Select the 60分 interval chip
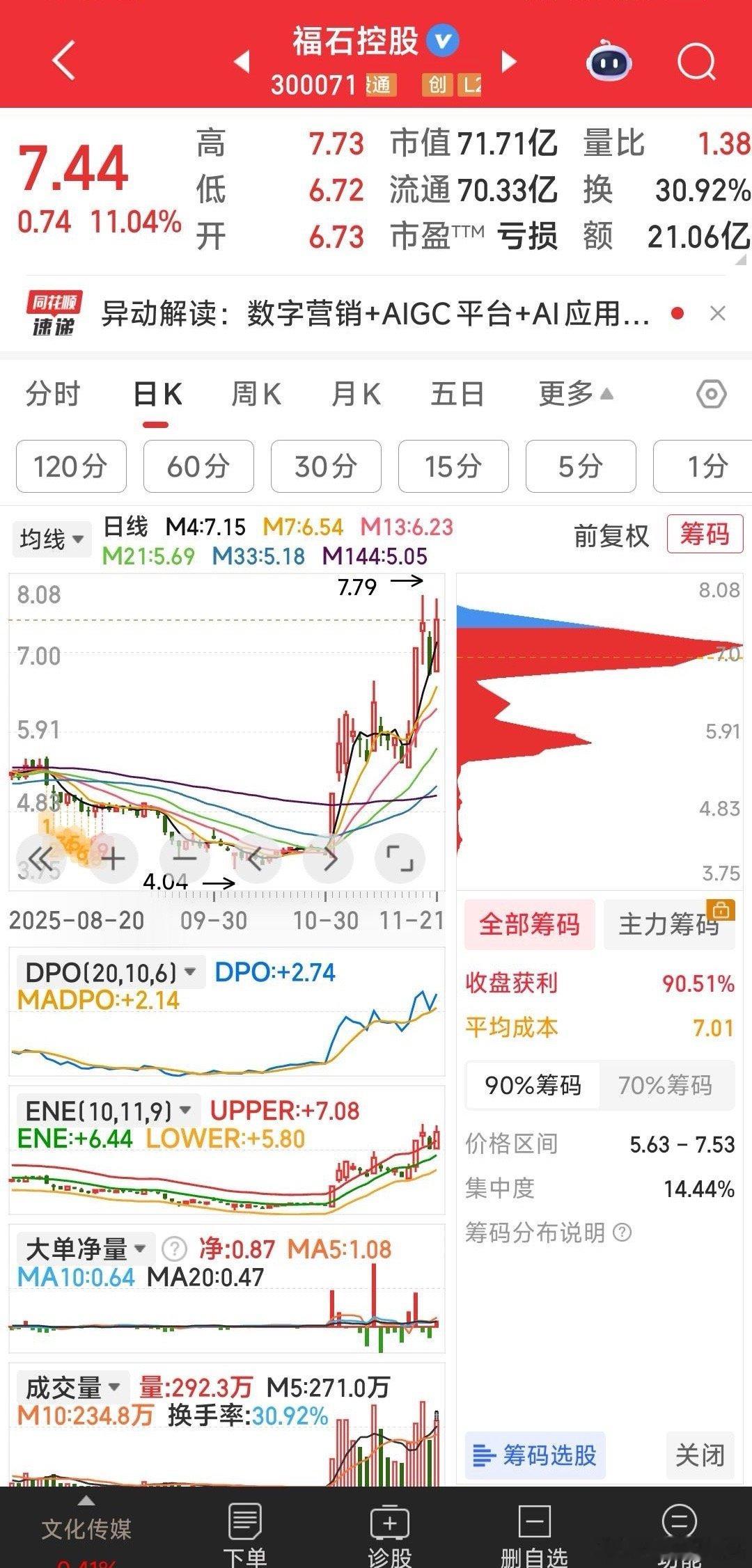 click(x=198, y=466)
